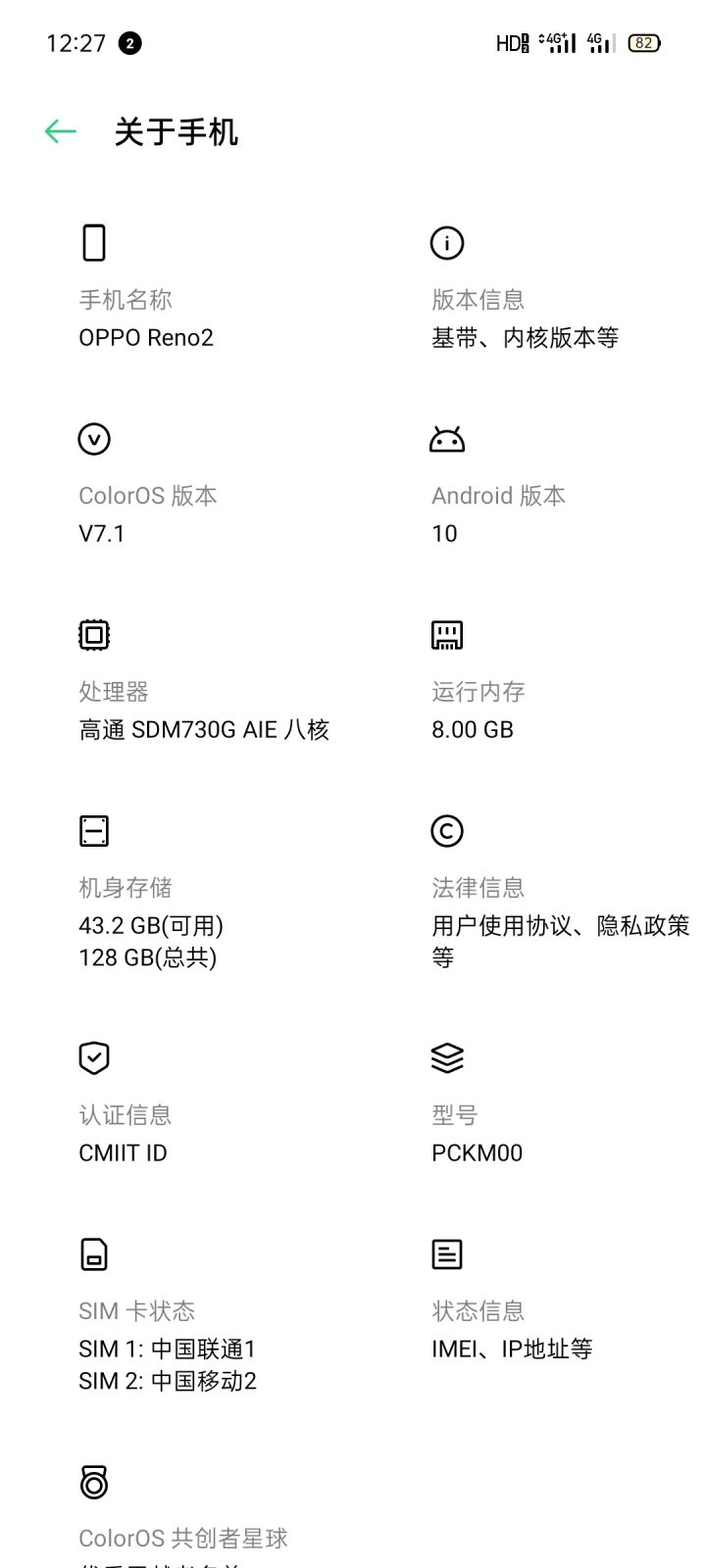
Task: Go back from 关于手机 page
Action: (x=61, y=132)
